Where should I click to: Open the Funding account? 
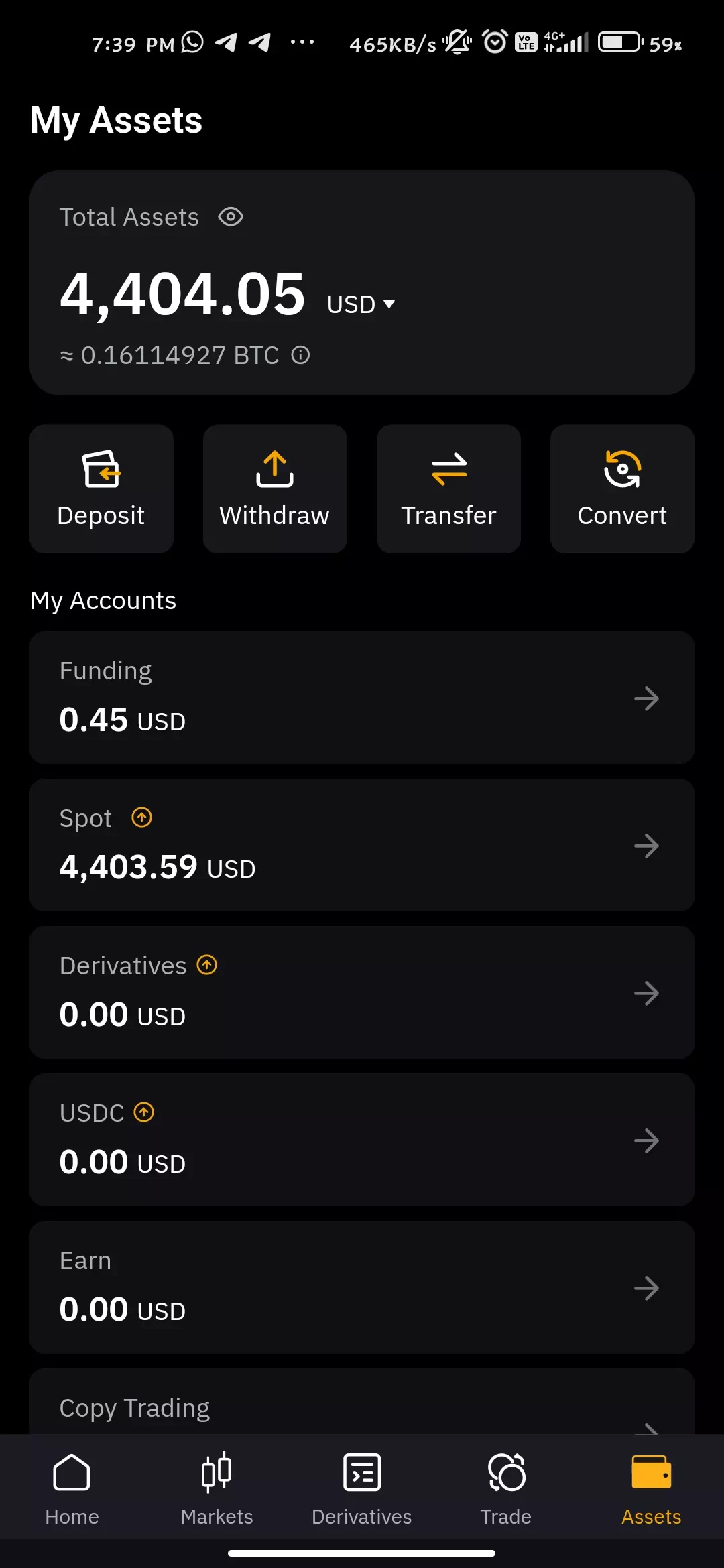click(361, 698)
